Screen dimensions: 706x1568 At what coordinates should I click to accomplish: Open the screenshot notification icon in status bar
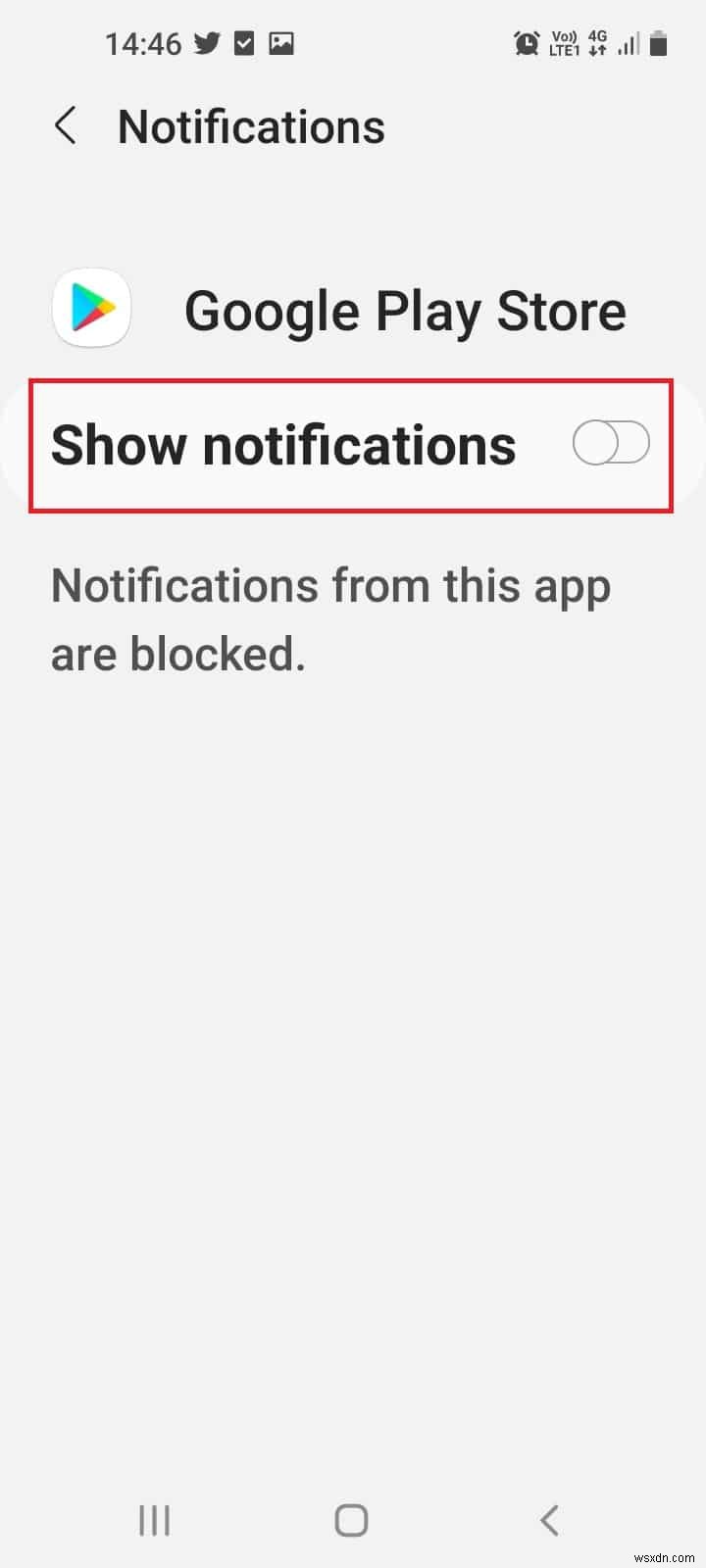(x=281, y=42)
